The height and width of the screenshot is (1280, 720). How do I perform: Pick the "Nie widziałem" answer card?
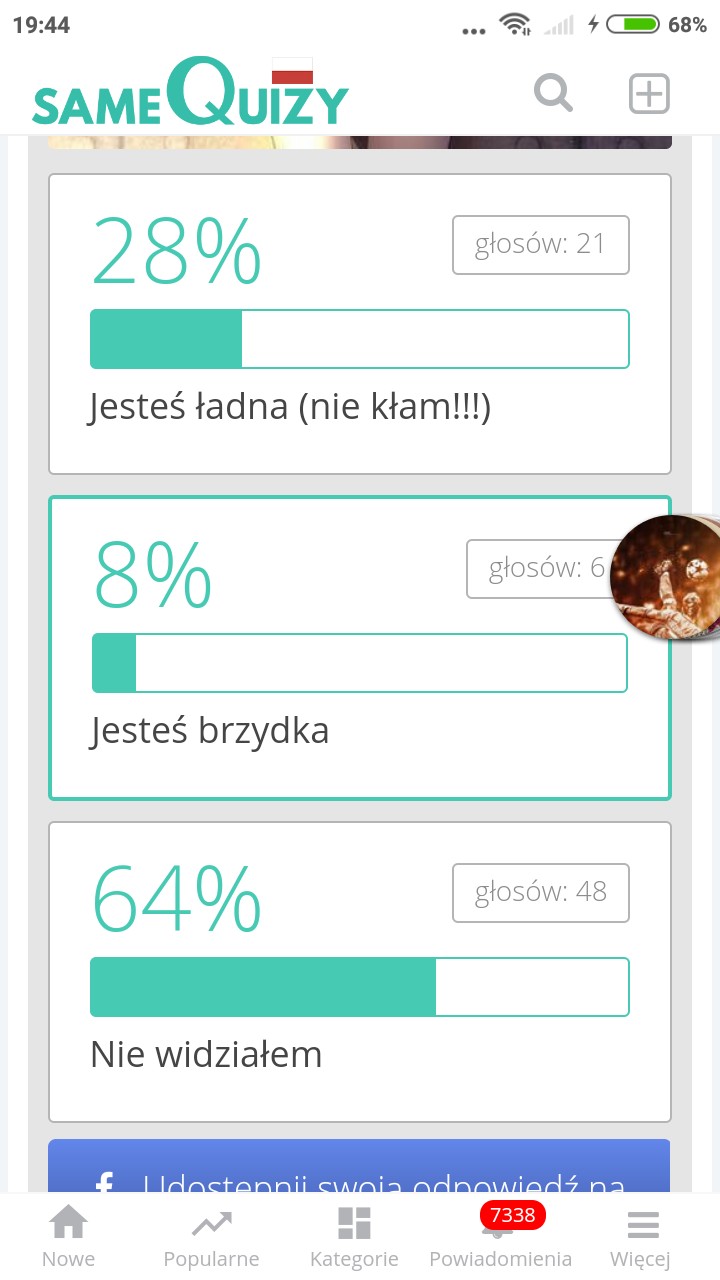[x=359, y=972]
